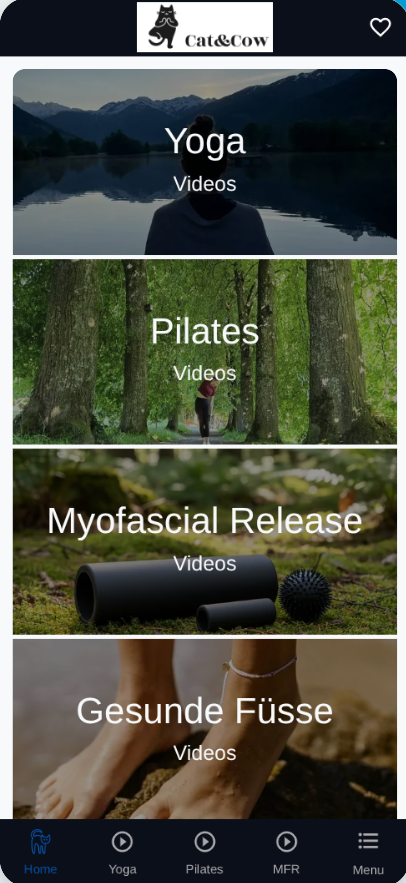
Task: Switch to the Yoga tab
Action: pos(122,851)
